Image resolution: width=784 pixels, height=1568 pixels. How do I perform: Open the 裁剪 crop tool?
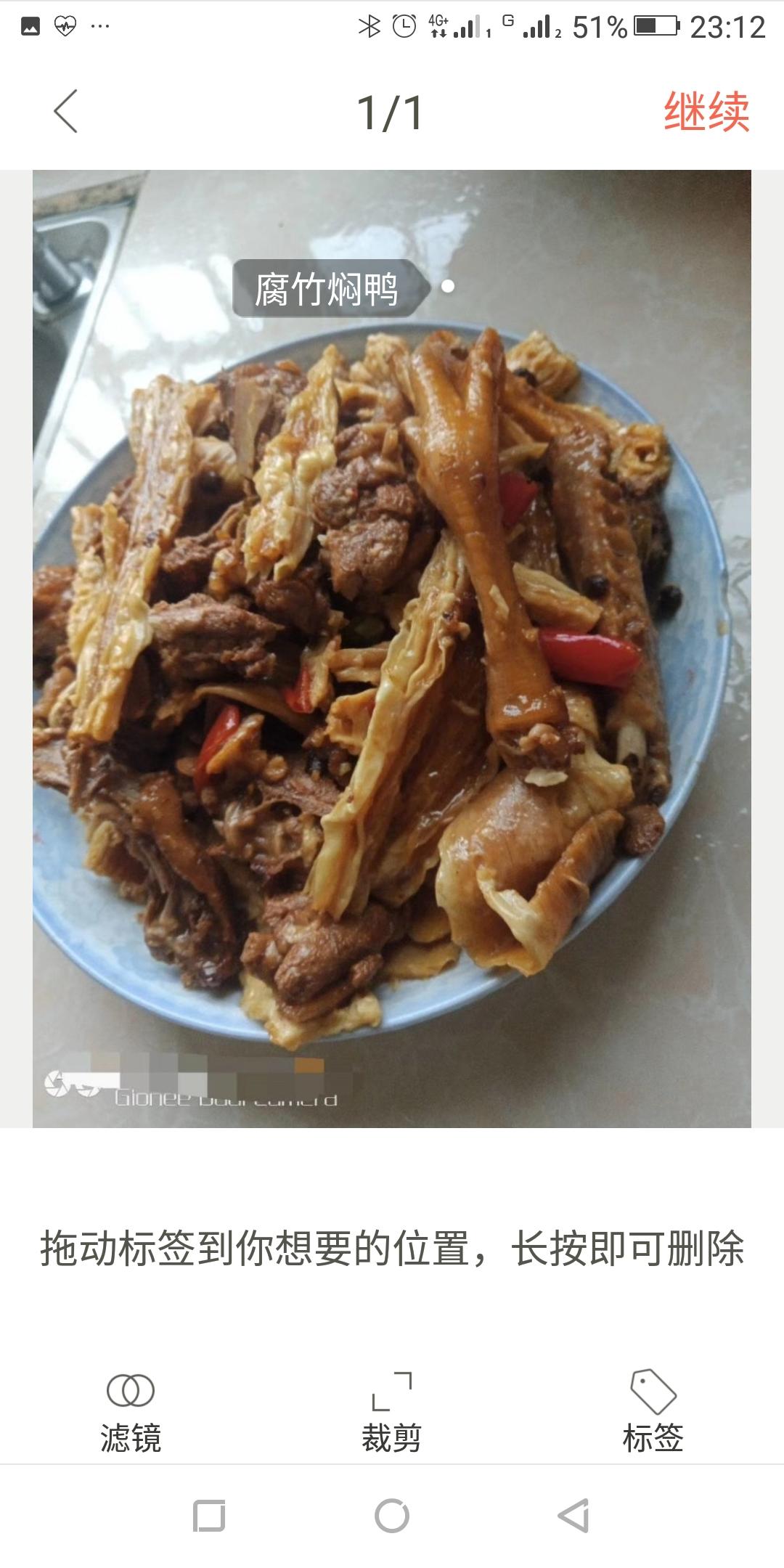coord(391,1413)
